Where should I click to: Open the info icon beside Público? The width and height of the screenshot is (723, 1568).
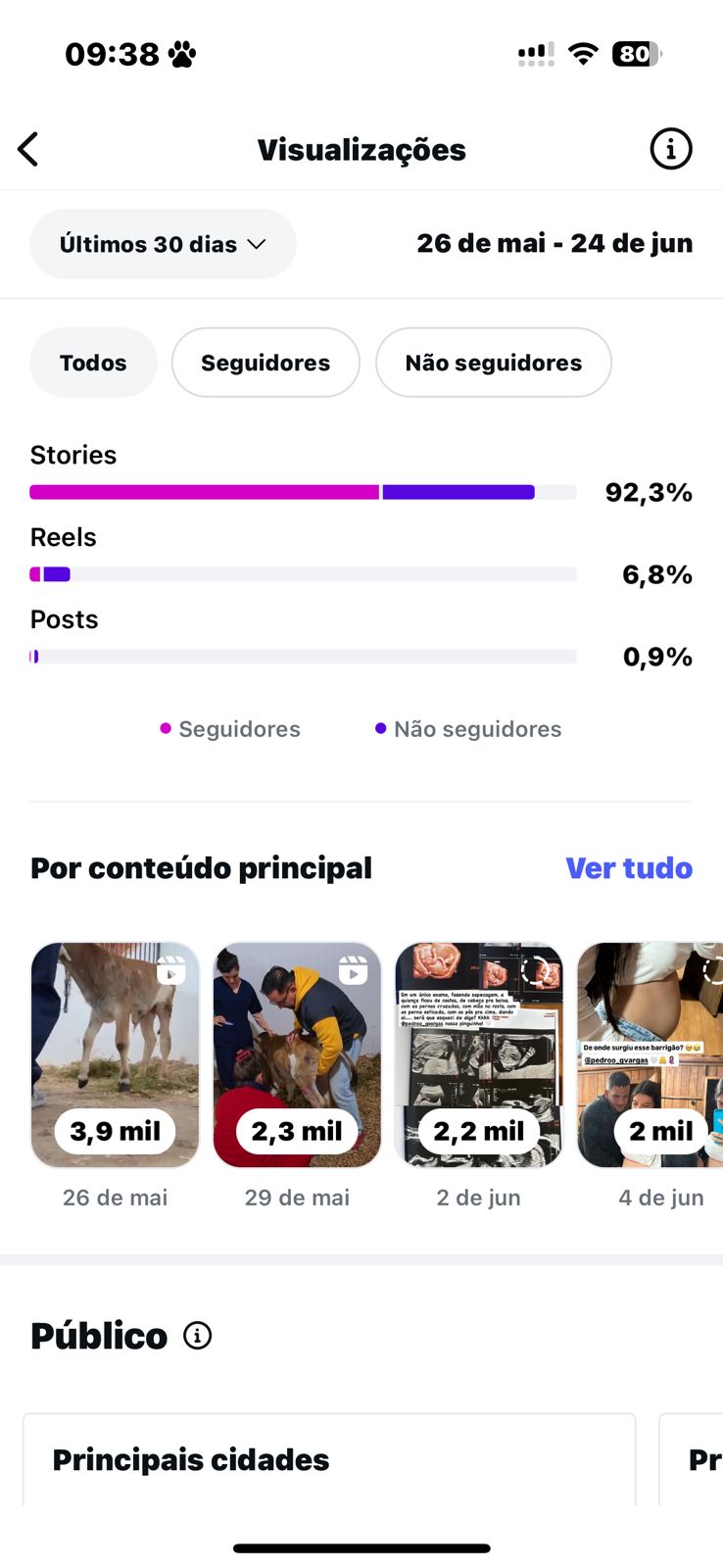[x=198, y=1335]
